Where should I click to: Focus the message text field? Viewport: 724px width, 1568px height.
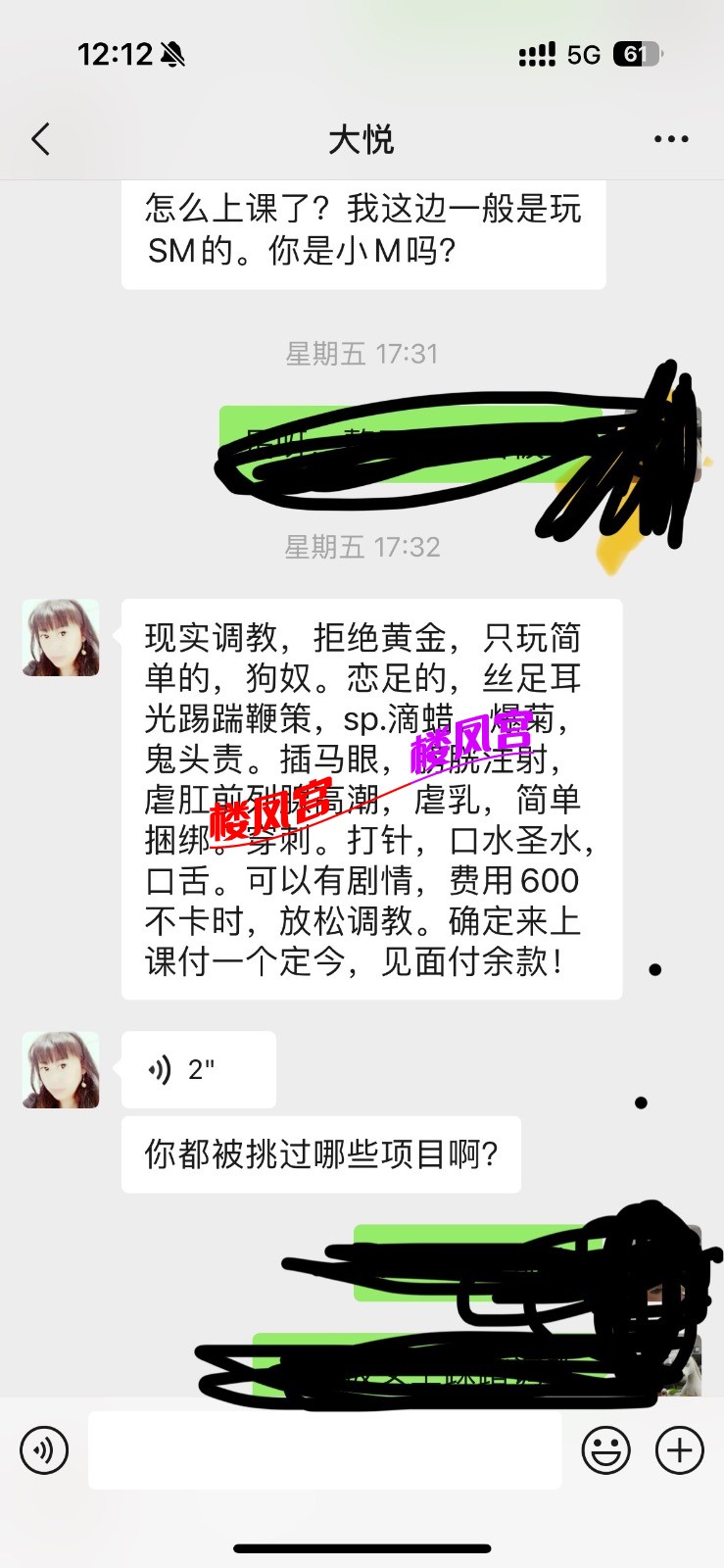324,1450
